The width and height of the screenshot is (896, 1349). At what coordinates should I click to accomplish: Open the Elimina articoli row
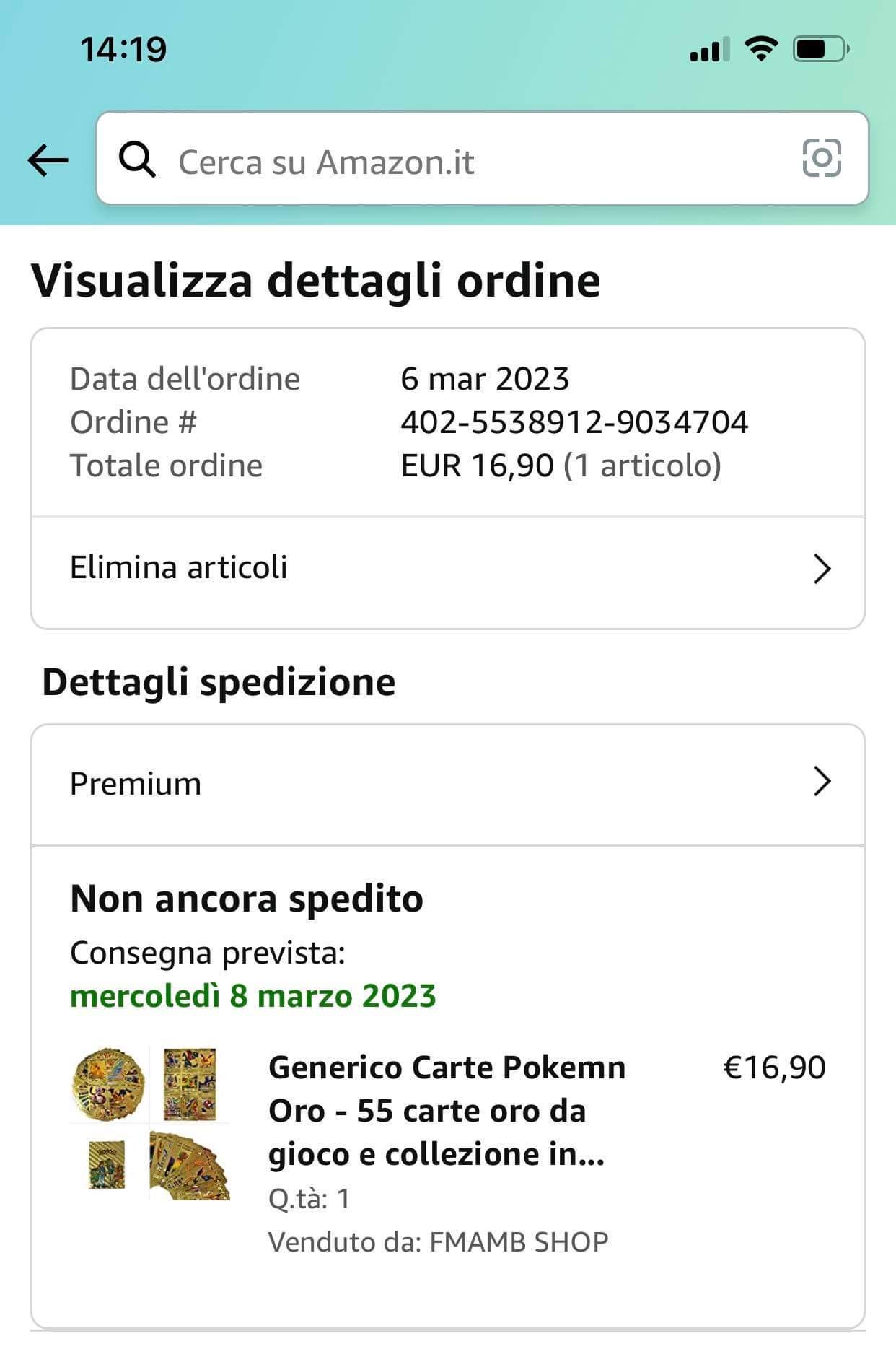tap(447, 569)
